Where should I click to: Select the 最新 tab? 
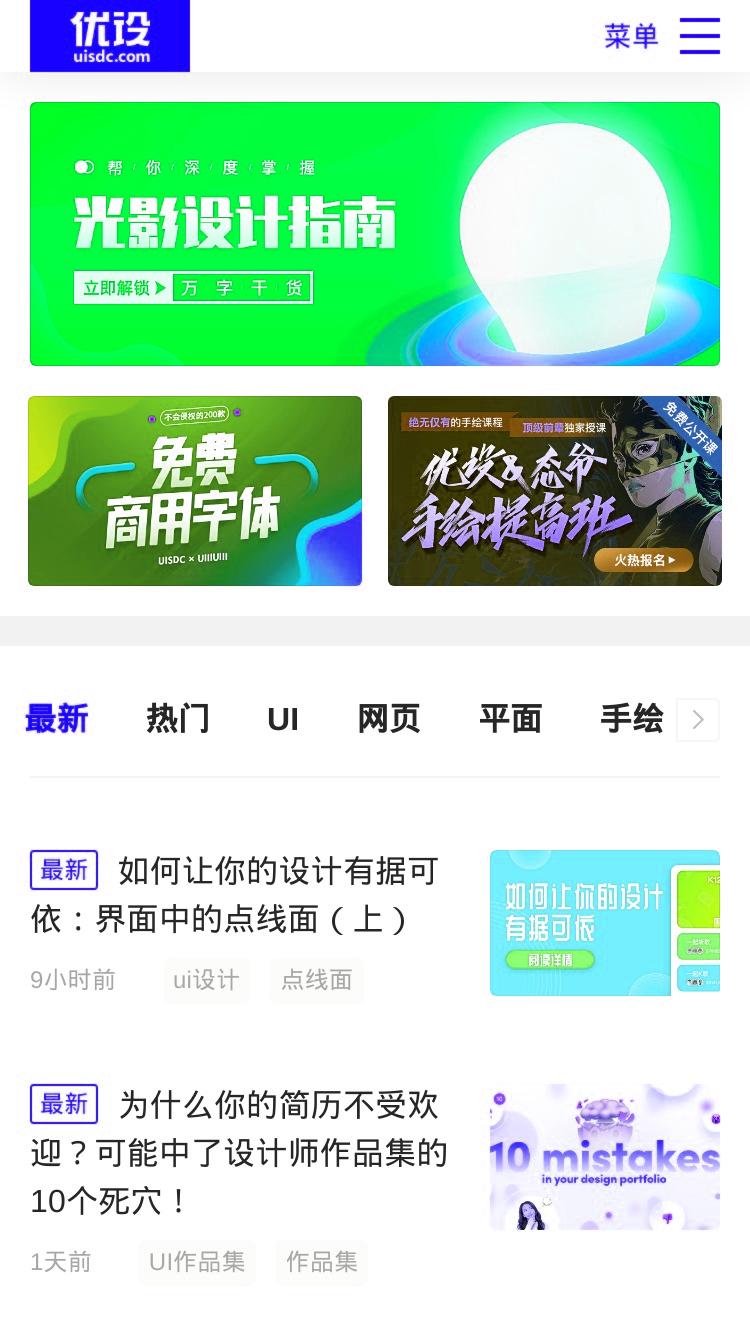57,719
